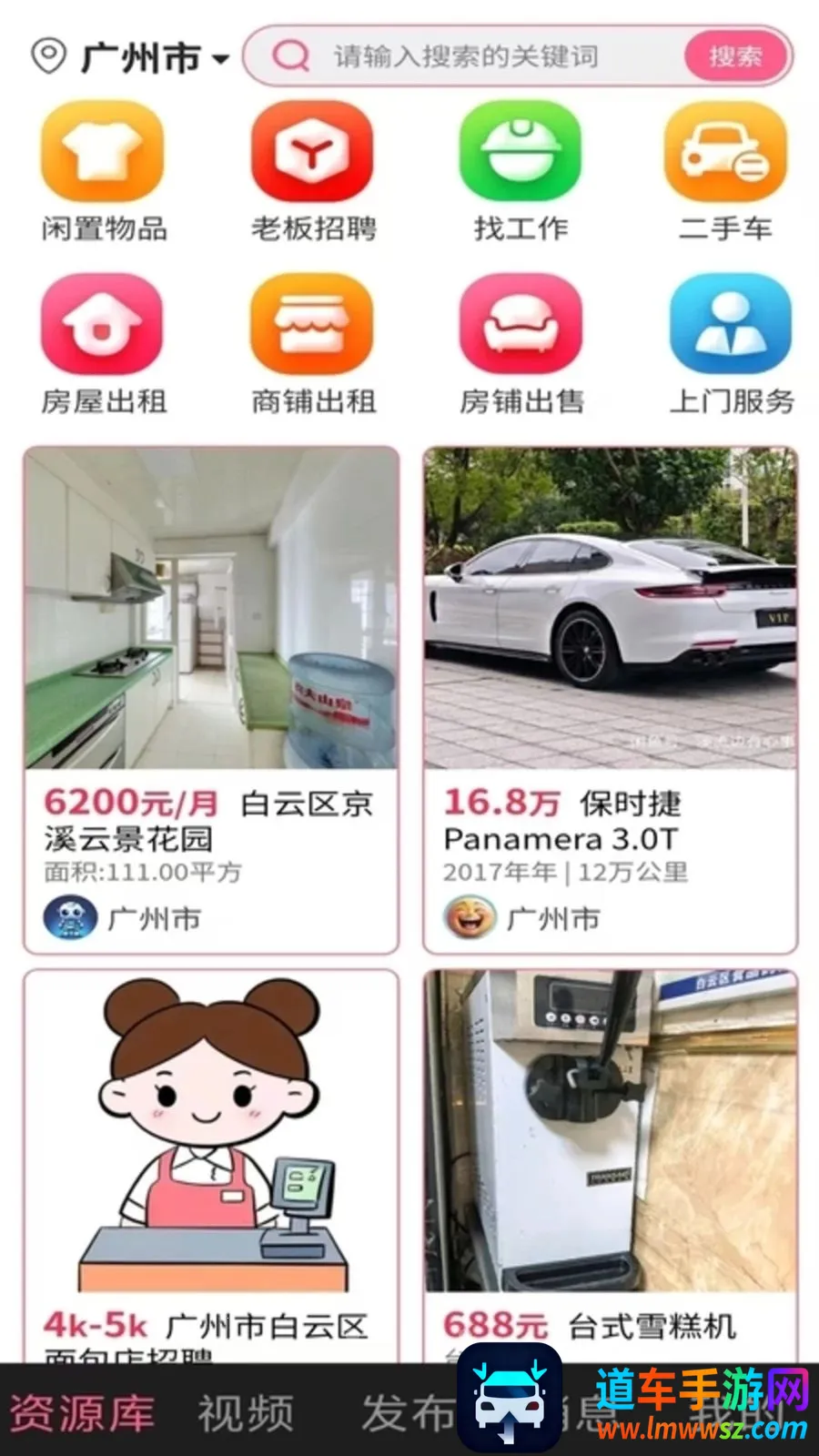Switch to the 视频 tab
The width and height of the screenshot is (819, 1456).
point(246,1413)
